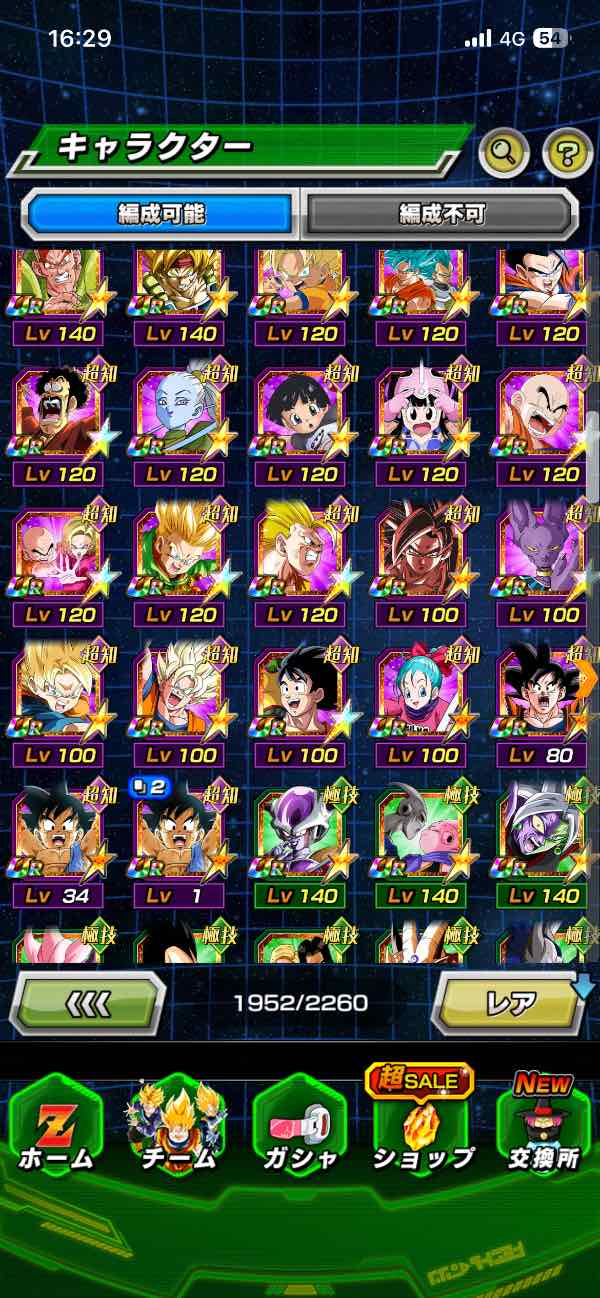Go to ホーム in bottom menu
This screenshot has height=1298, width=600.
point(56,1125)
